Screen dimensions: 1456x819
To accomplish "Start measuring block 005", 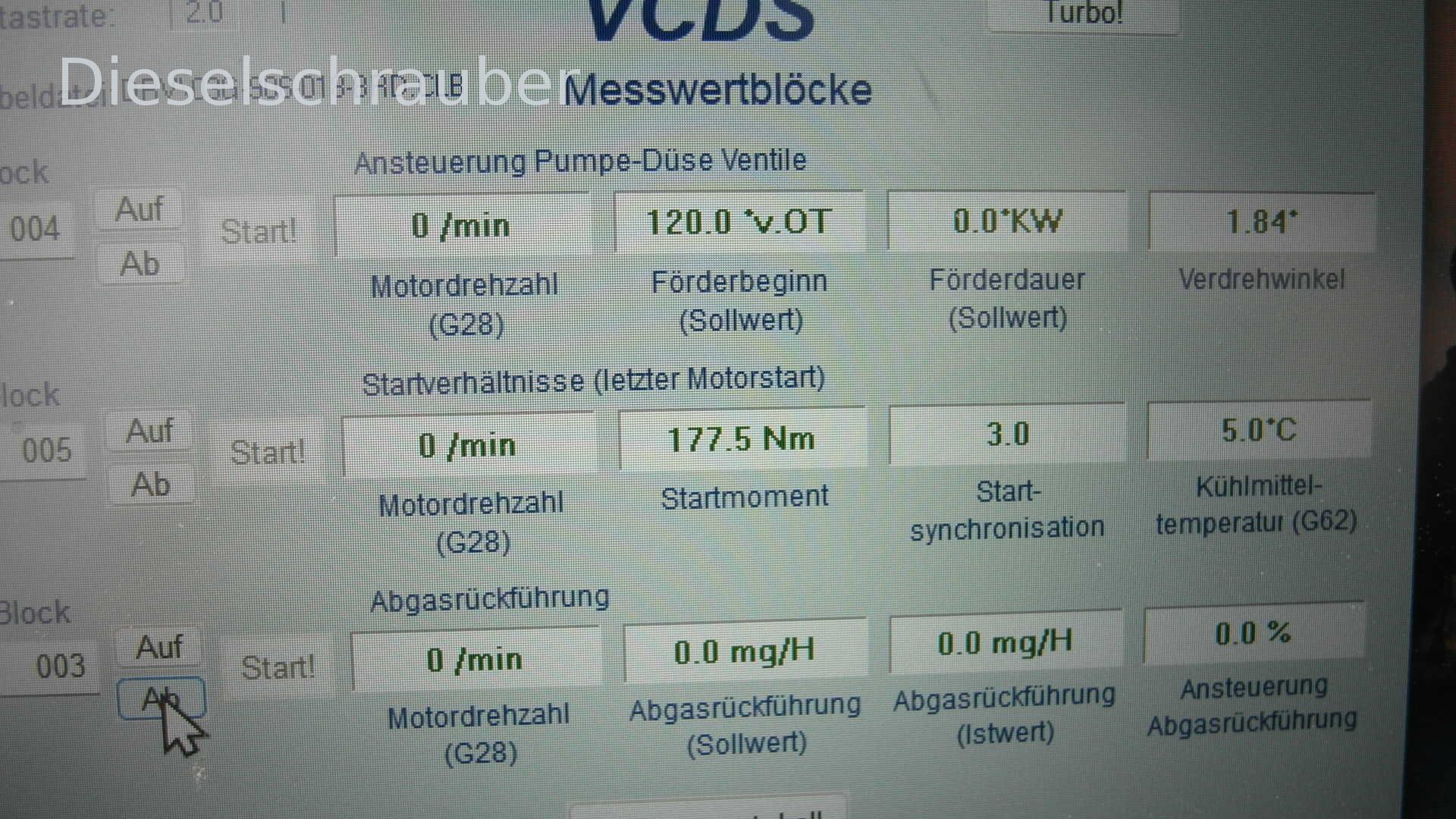I will point(267,453).
